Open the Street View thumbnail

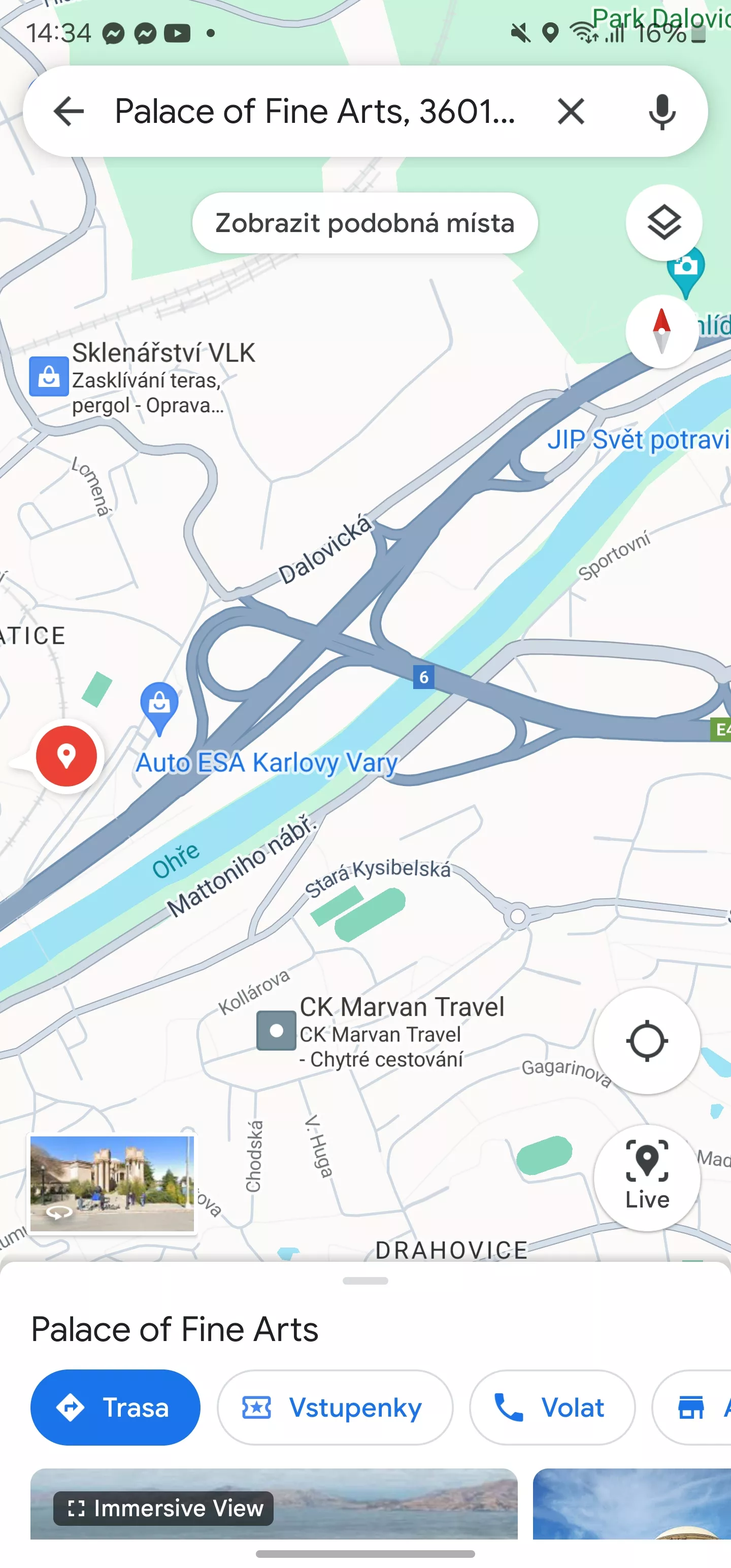112,1183
